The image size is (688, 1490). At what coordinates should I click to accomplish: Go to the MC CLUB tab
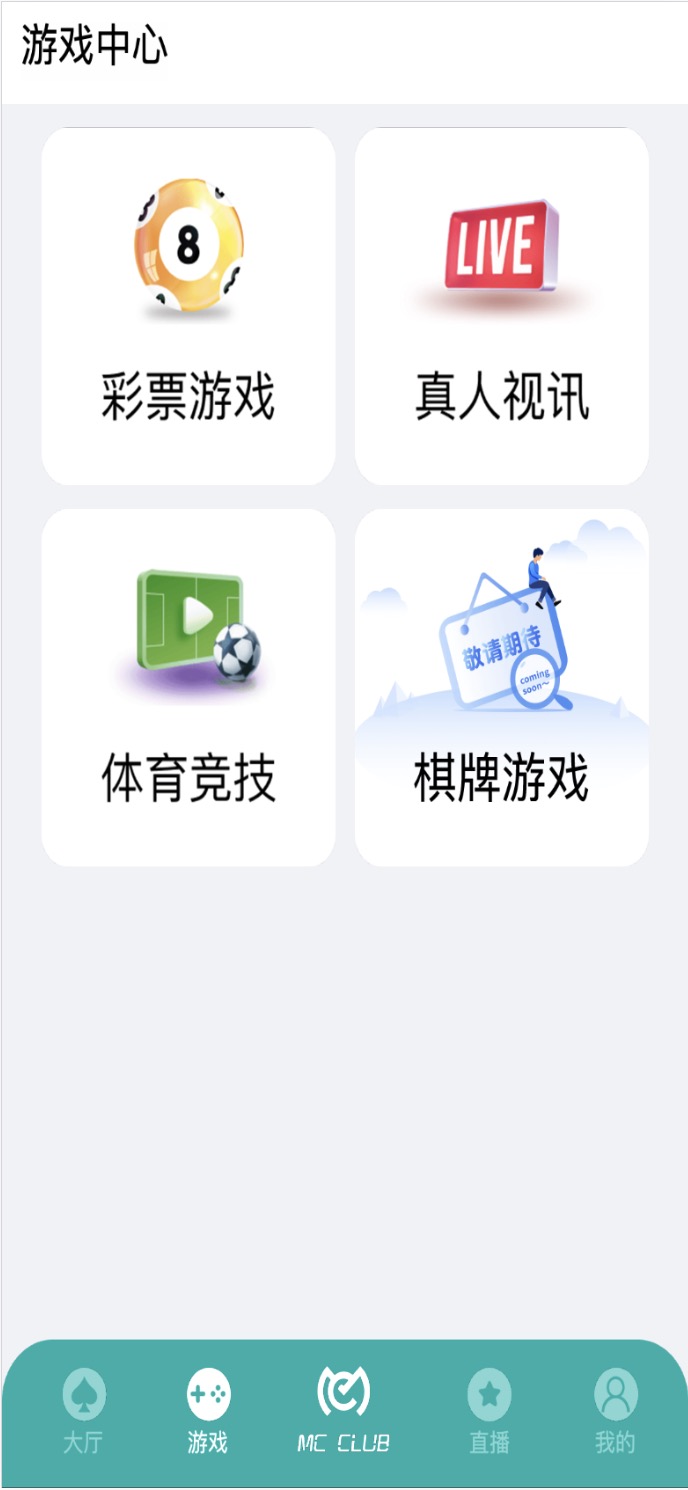point(343,1410)
